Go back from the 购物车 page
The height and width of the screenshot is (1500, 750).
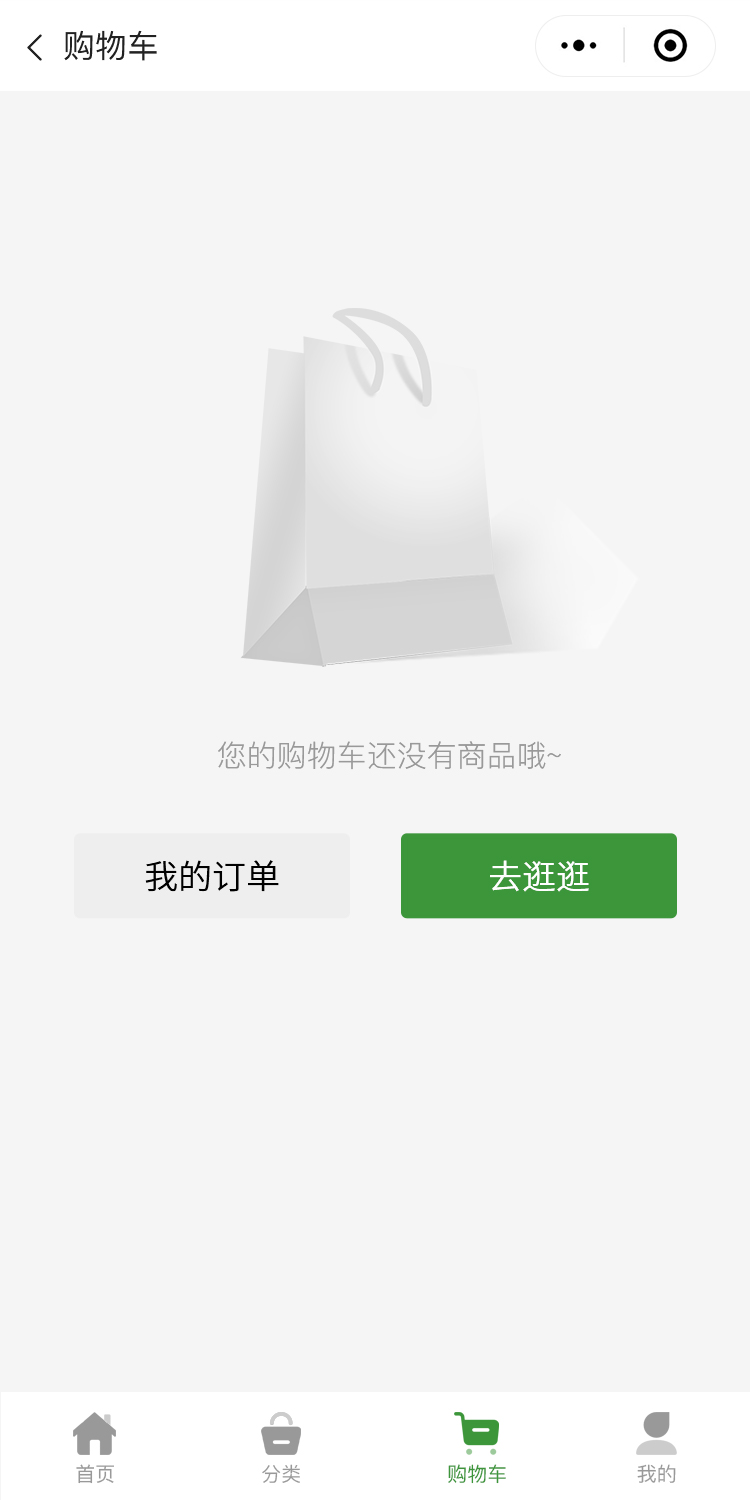(35, 47)
